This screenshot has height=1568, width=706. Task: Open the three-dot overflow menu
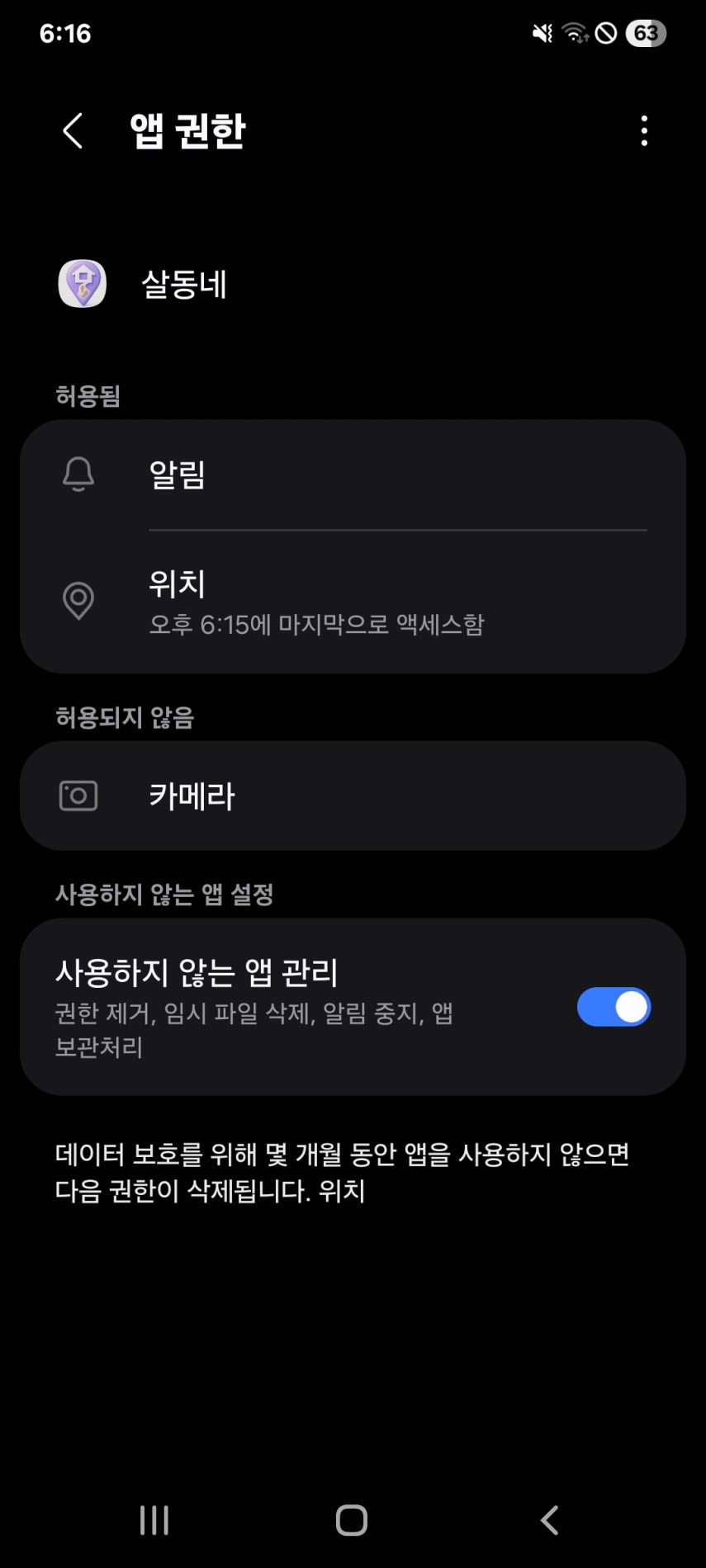pos(644,131)
